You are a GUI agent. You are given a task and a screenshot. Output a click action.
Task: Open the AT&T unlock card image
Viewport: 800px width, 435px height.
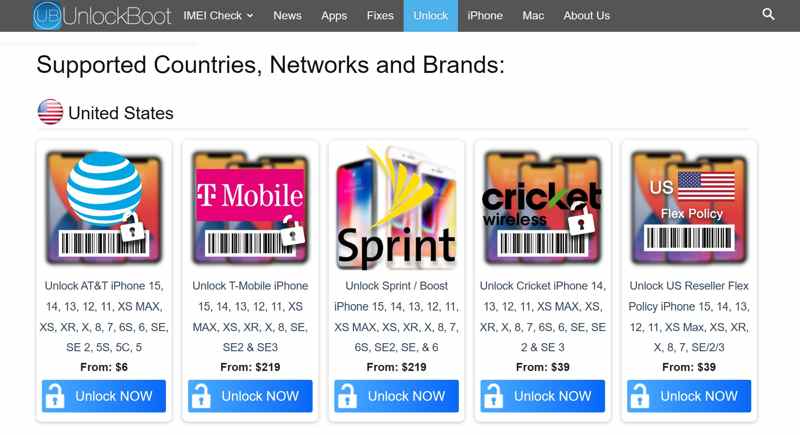point(104,206)
